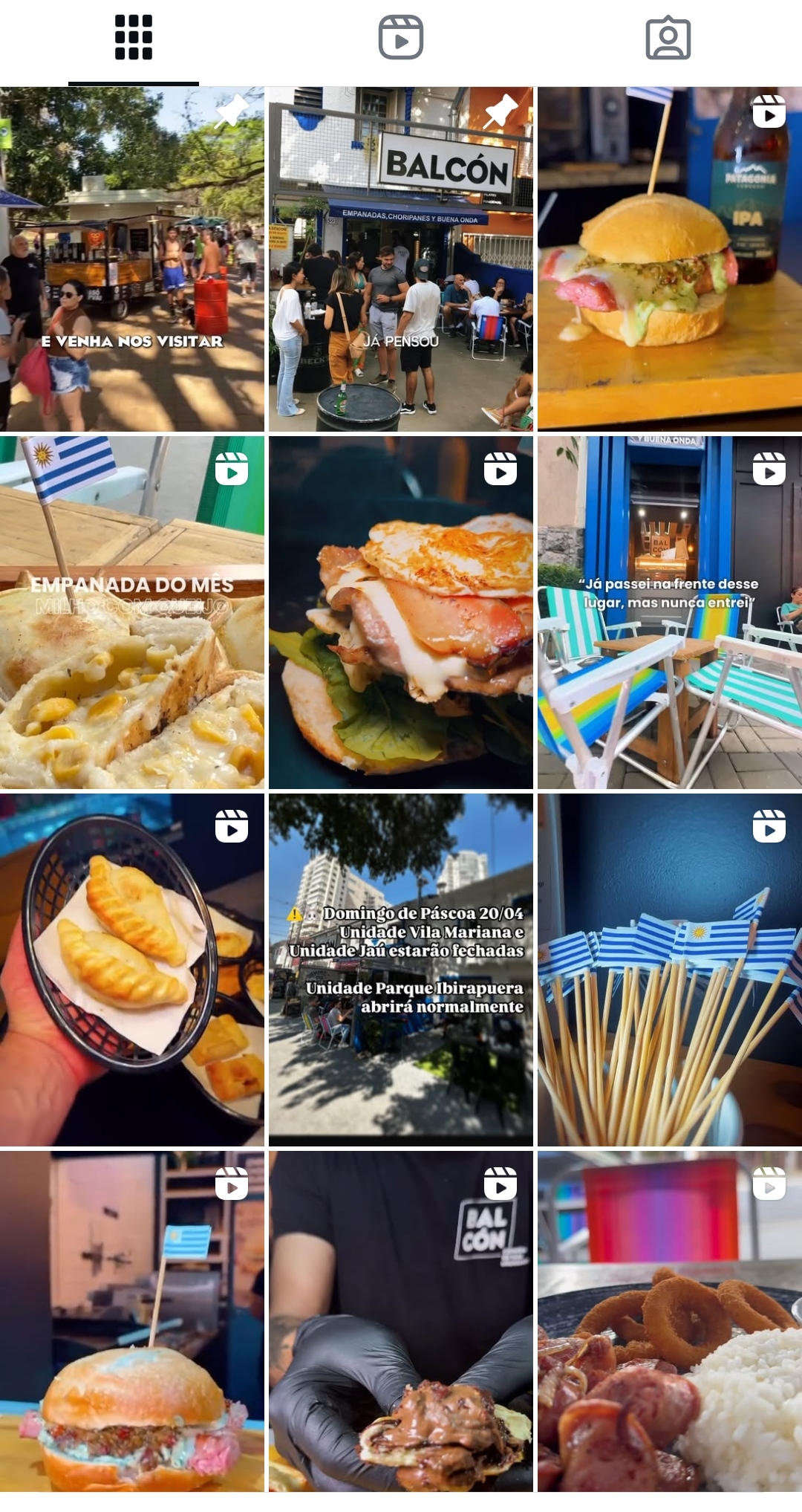Switch to the tagged photos tab
The width and height of the screenshot is (802, 1512).
point(668,38)
